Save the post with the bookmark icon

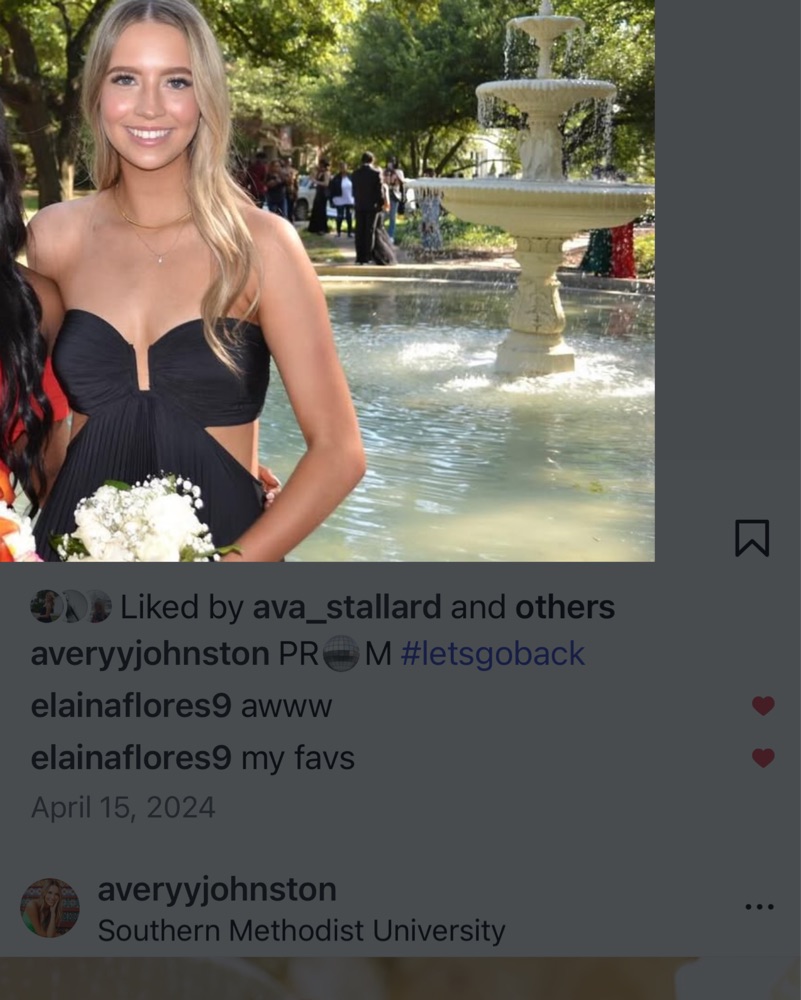click(751, 538)
